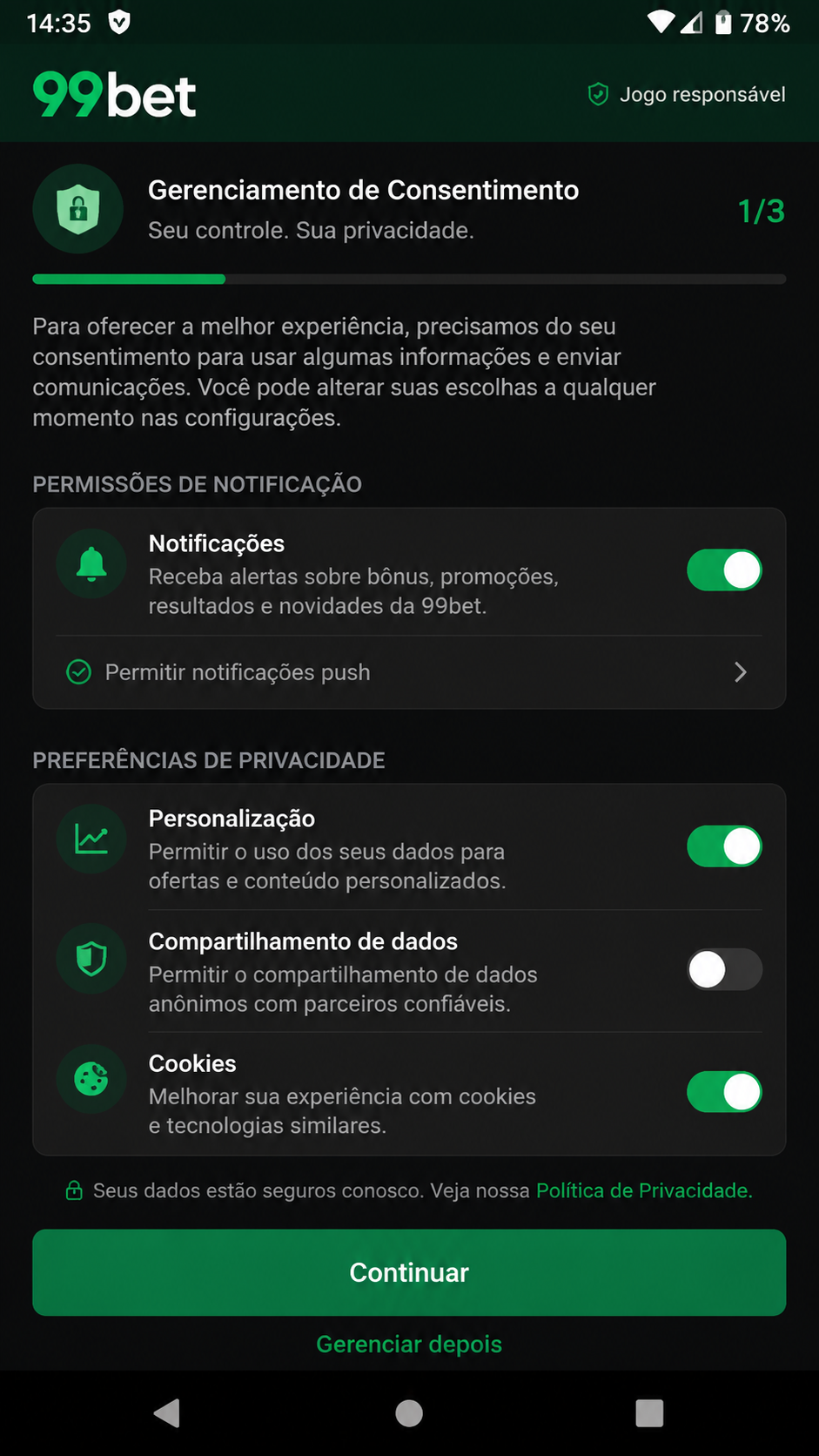Turn off the Personalização switch
819x1456 pixels.
click(x=724, y=846)
